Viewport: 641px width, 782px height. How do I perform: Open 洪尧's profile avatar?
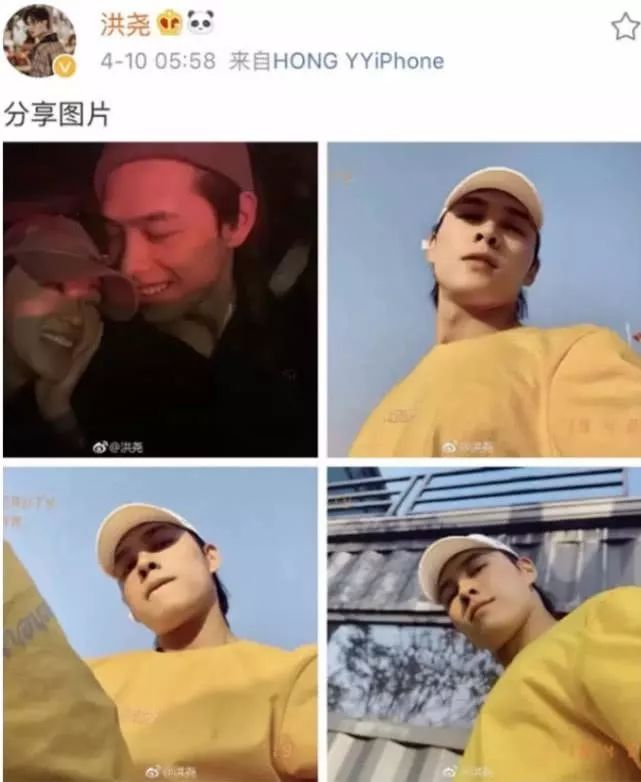click(x=40, y=40)
